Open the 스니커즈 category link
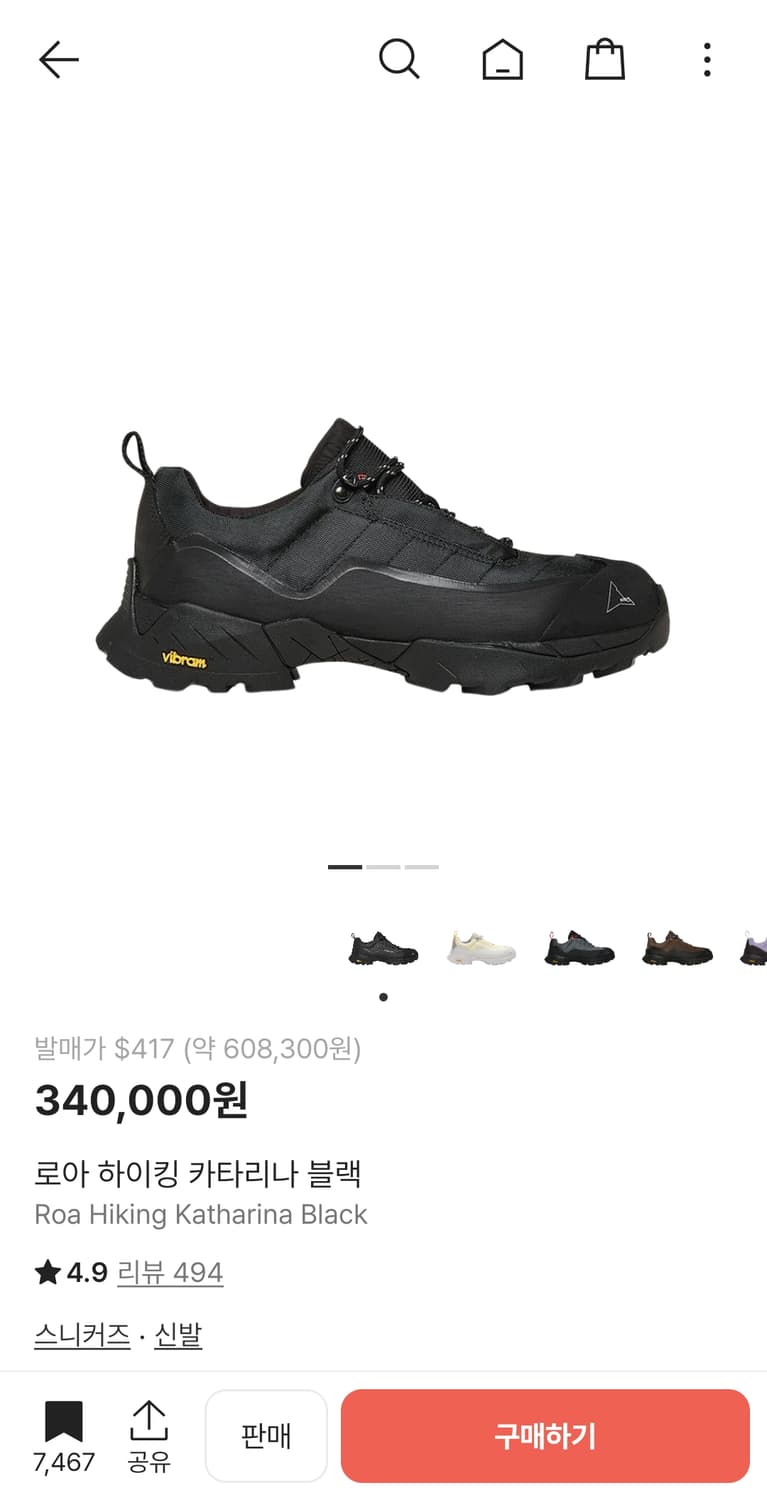This screenshot has width=767, height=1500. (81, 1335)
